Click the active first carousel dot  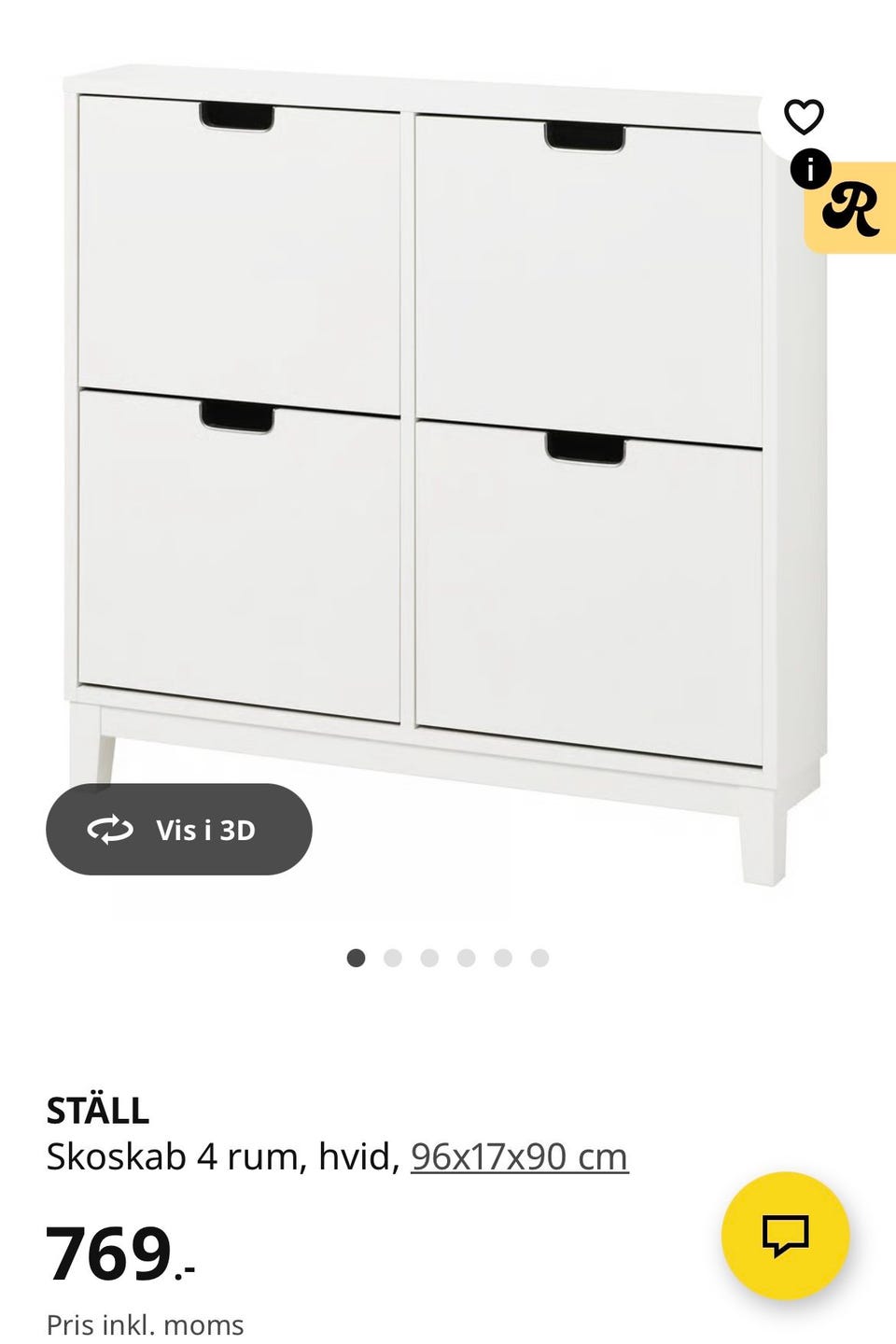[356, 957]
